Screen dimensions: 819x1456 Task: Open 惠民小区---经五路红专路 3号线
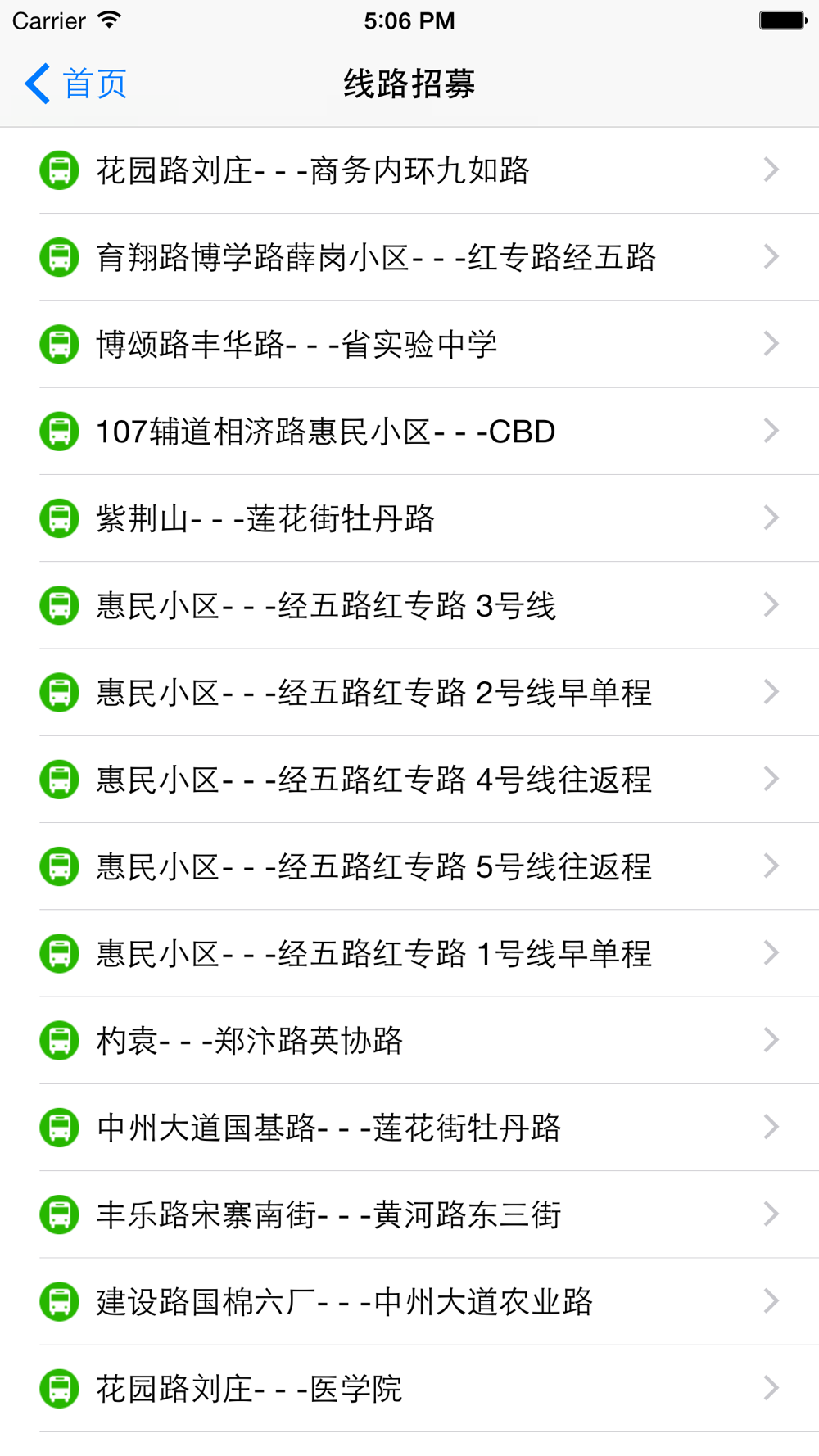pyautogui.click(x=409, y=605)
